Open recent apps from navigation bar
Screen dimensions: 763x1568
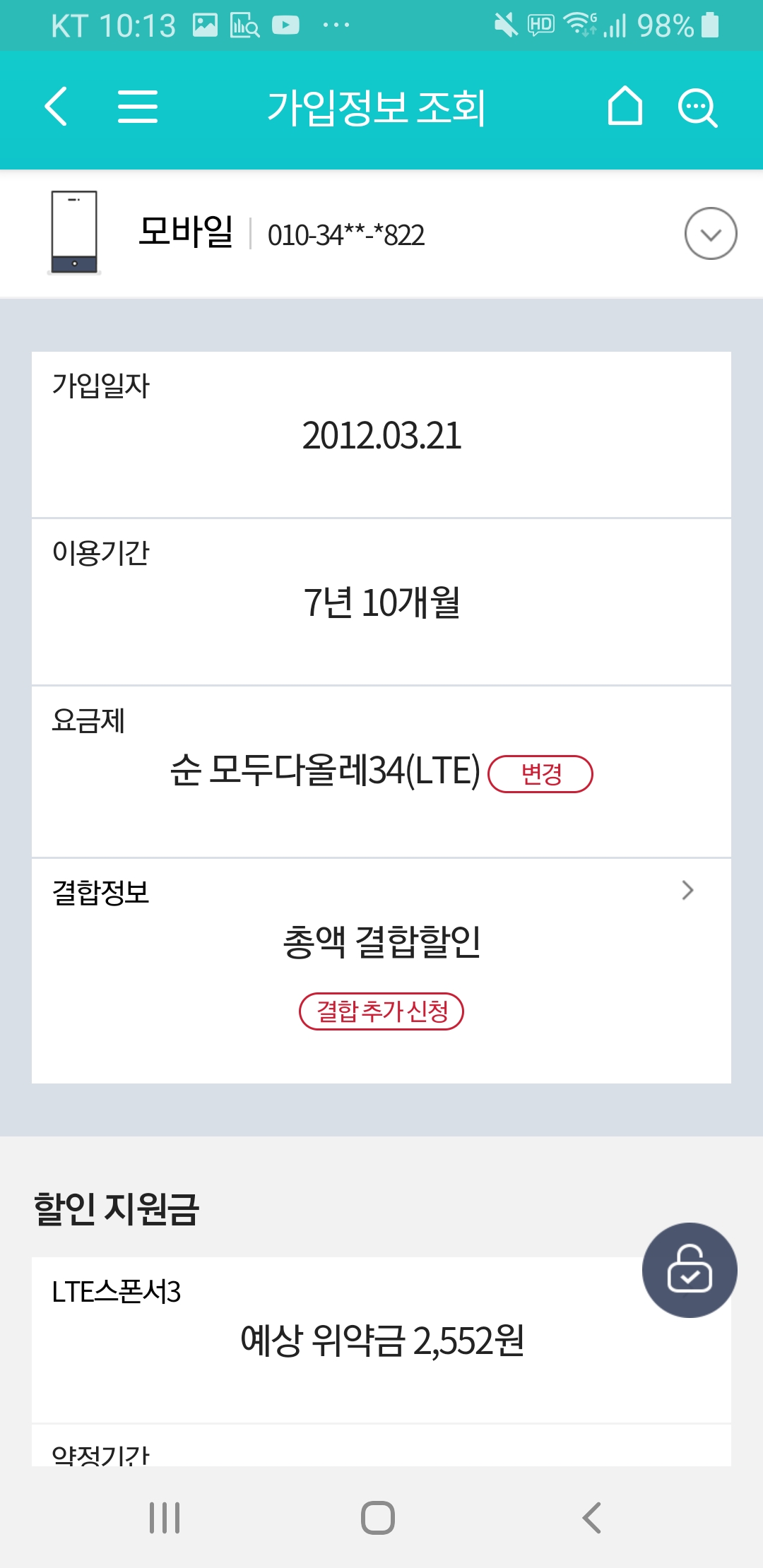(165, 1517)
